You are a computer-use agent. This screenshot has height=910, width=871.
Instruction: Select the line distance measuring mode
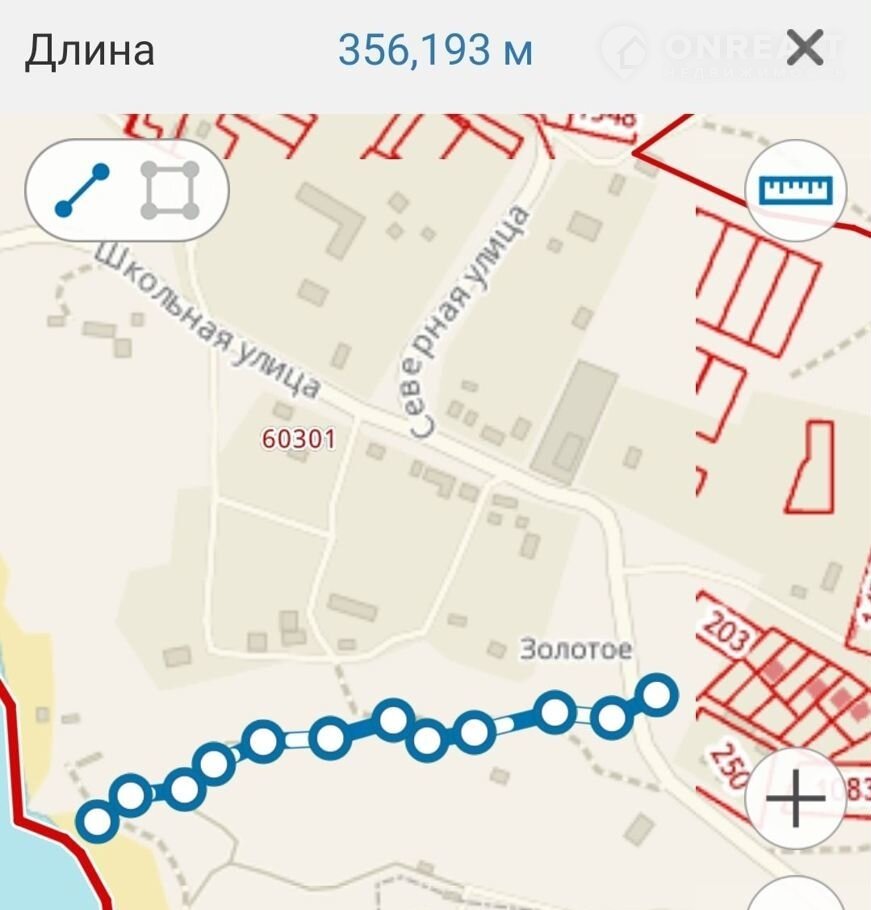coord(82,189)
